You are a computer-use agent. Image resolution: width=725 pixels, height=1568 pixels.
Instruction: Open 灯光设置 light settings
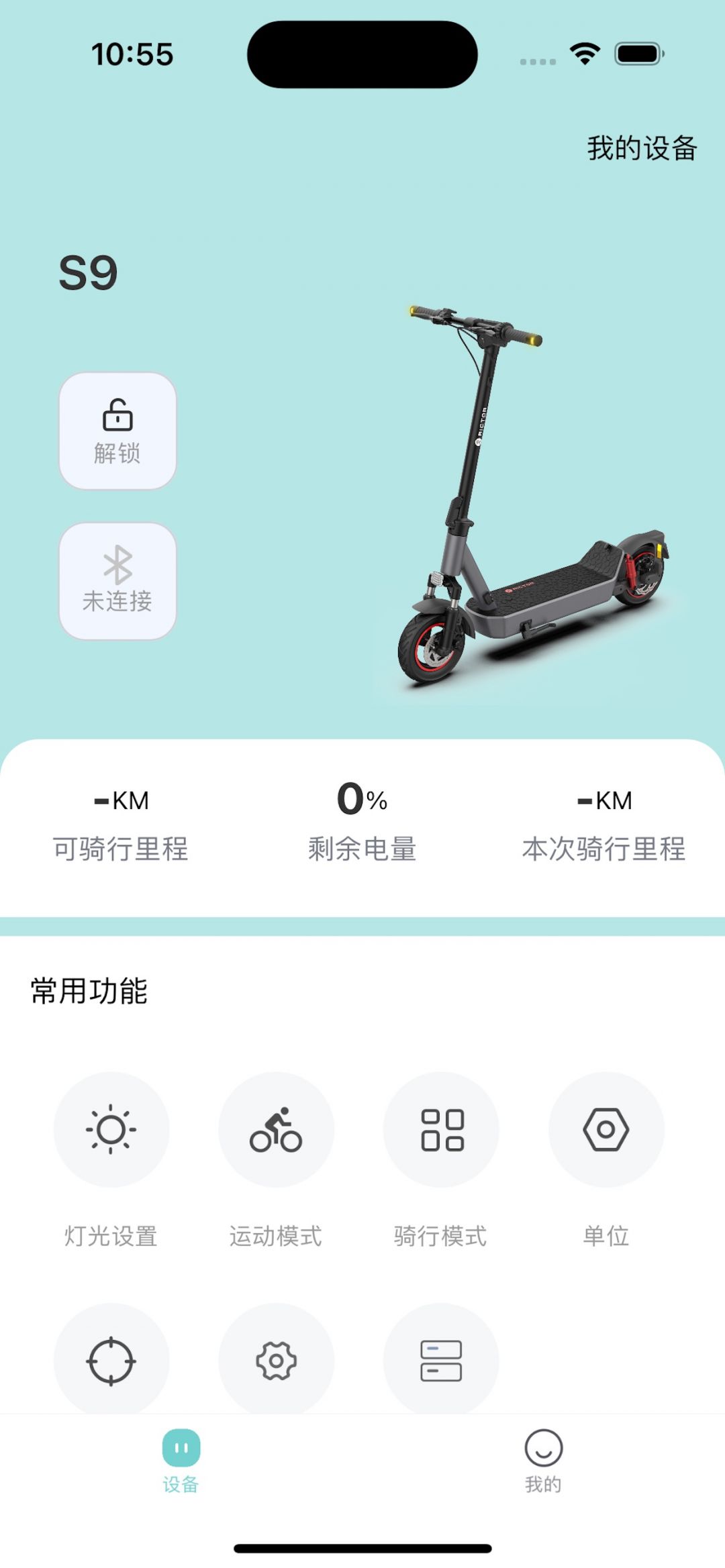pos(111,1130)
